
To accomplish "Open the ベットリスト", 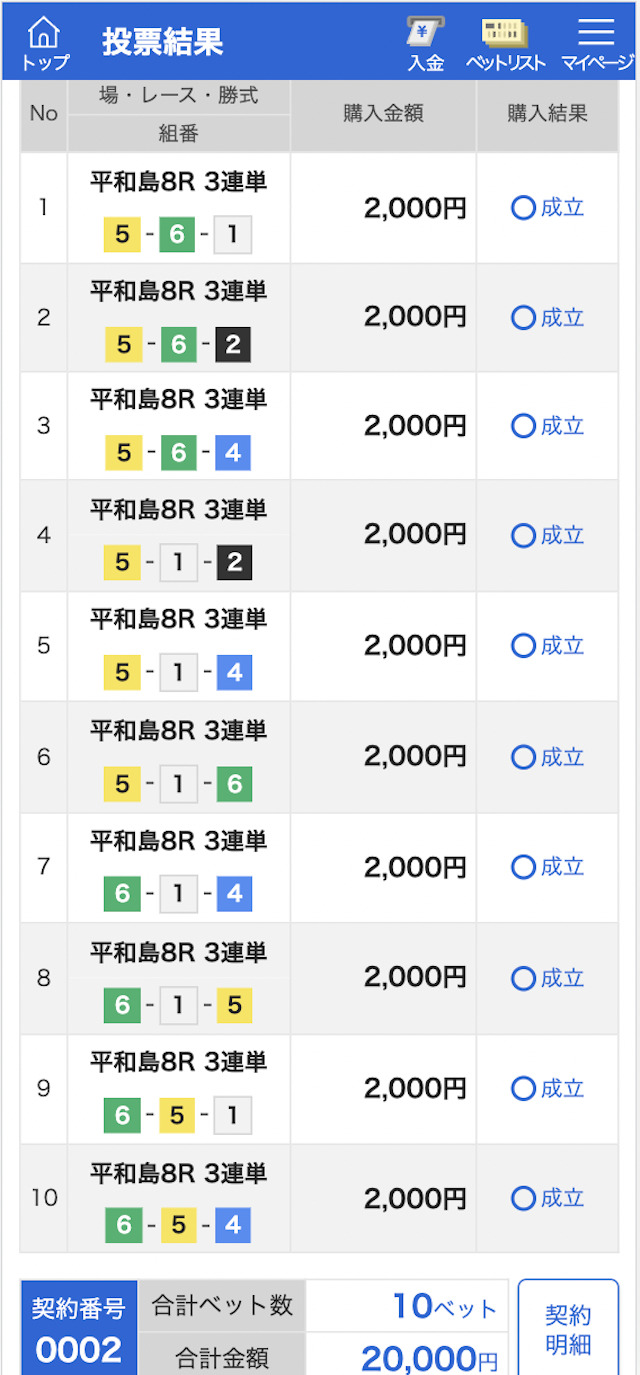I will (x=506, y=44).
